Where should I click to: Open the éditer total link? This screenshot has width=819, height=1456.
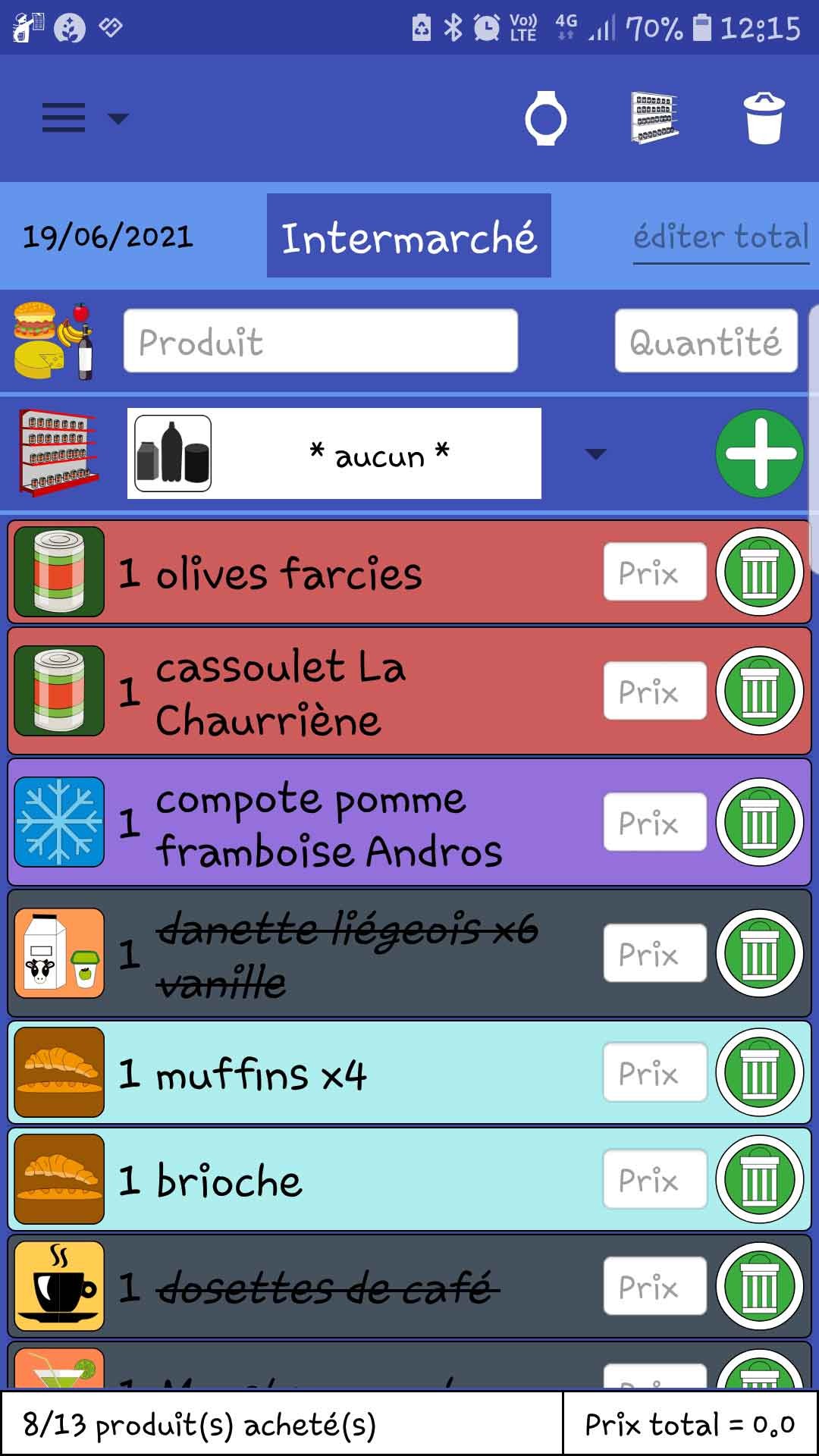tap(720, 237)
